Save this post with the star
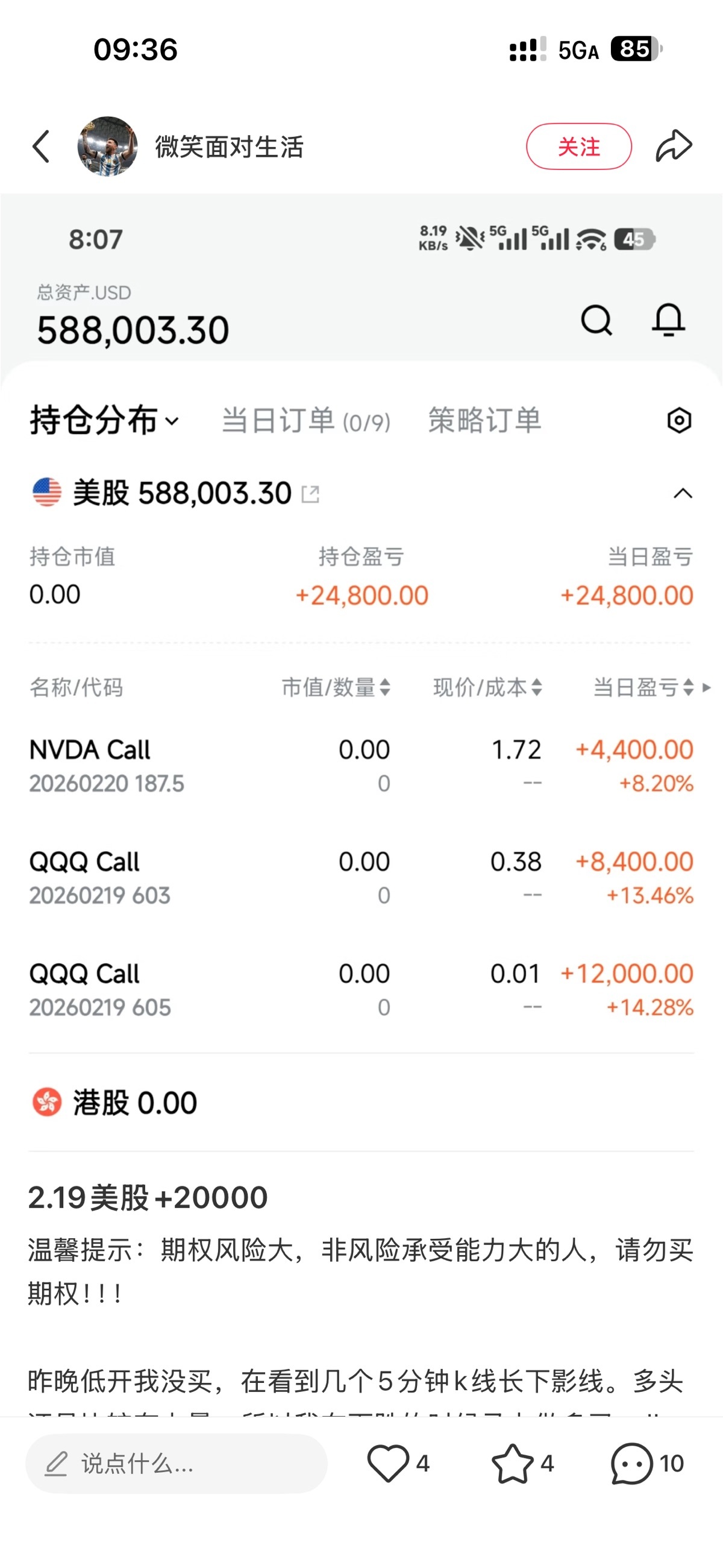The width and height of the screenshot is (723, 1568). [x=513, y=1463]
